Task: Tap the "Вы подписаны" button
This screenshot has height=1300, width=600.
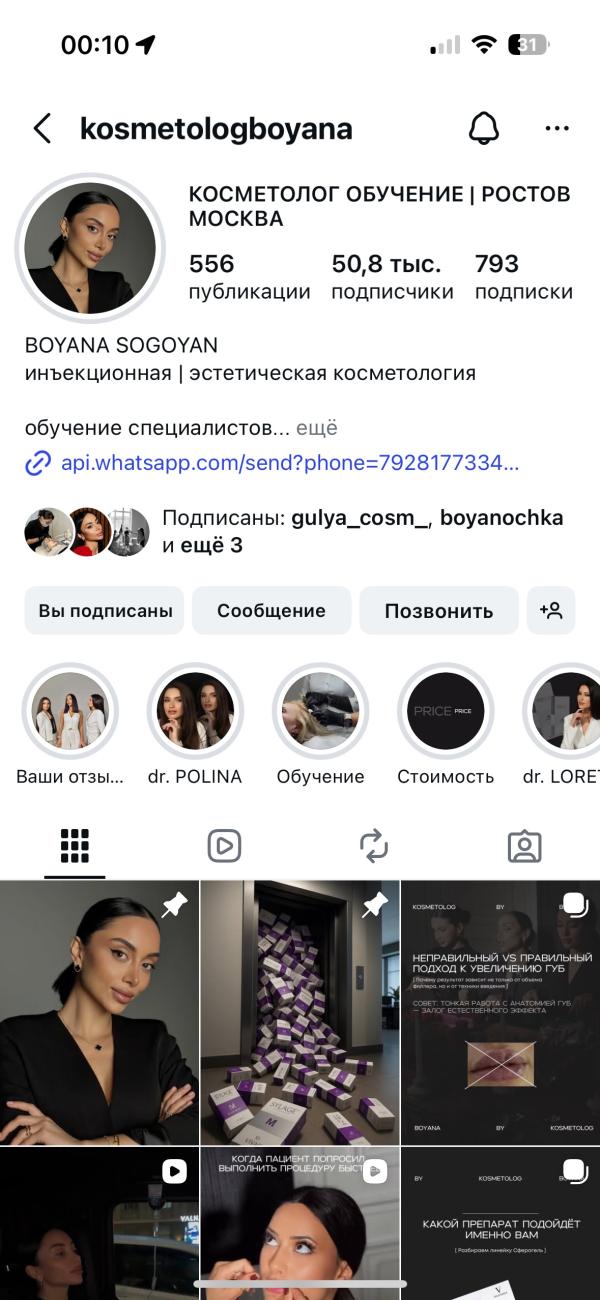Action: [x=105, y=611]
